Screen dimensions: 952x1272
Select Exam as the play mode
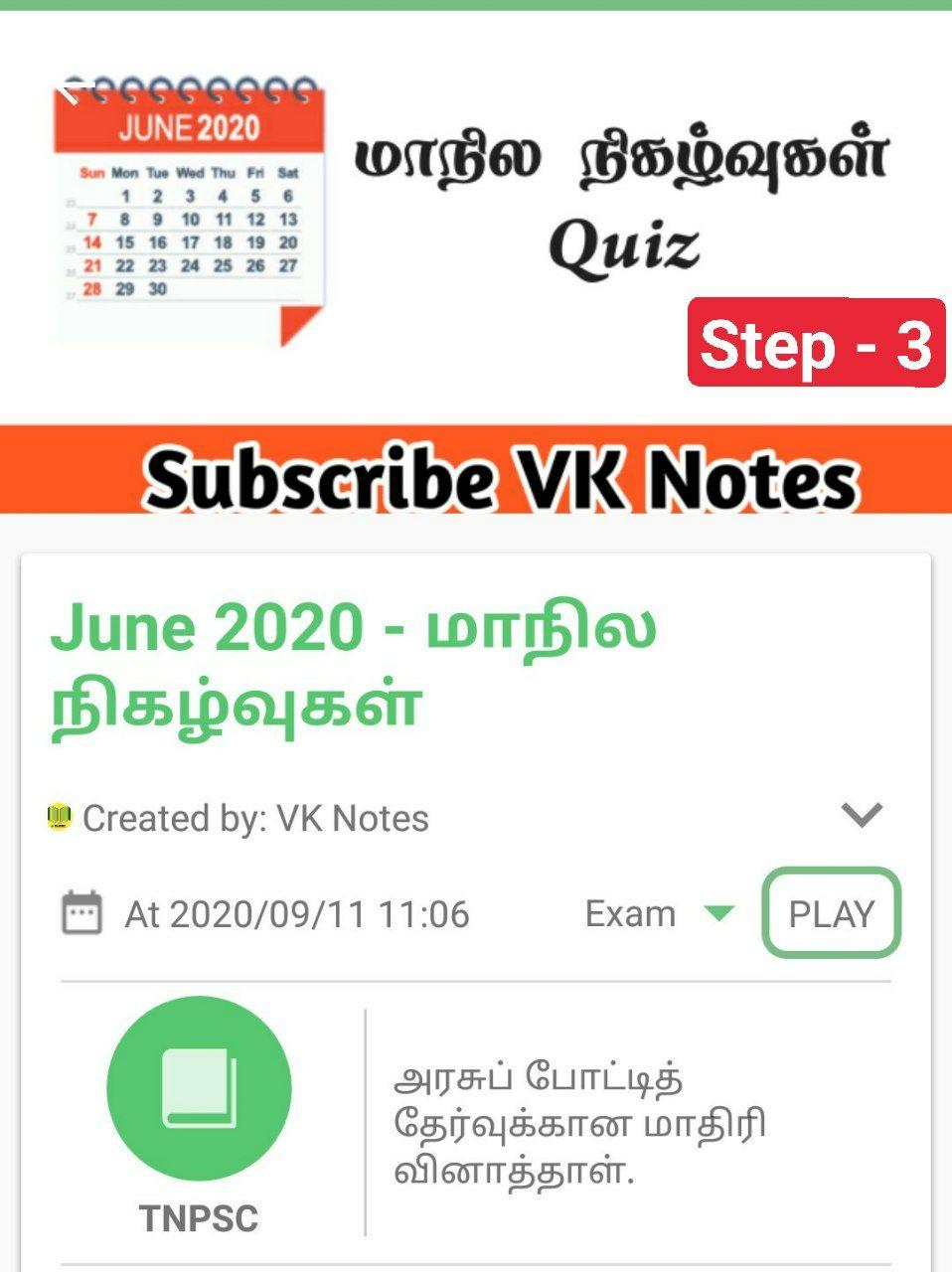pyautogui.click(x=631, y=913)
